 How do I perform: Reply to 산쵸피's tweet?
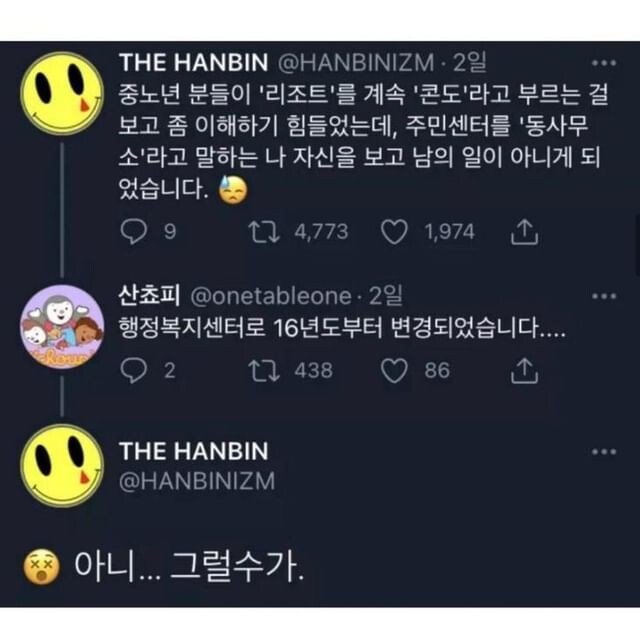click(x=134, y=371)
